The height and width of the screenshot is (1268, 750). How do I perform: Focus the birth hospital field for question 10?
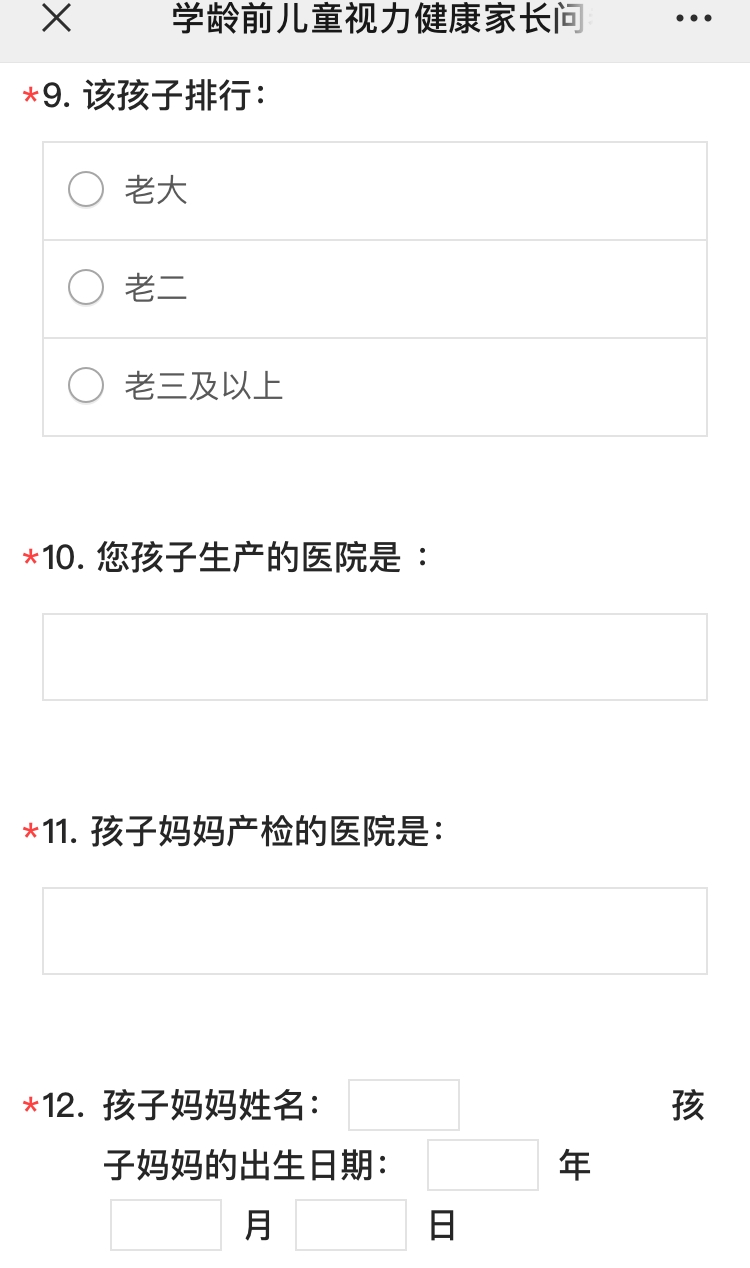pos(375,657)
